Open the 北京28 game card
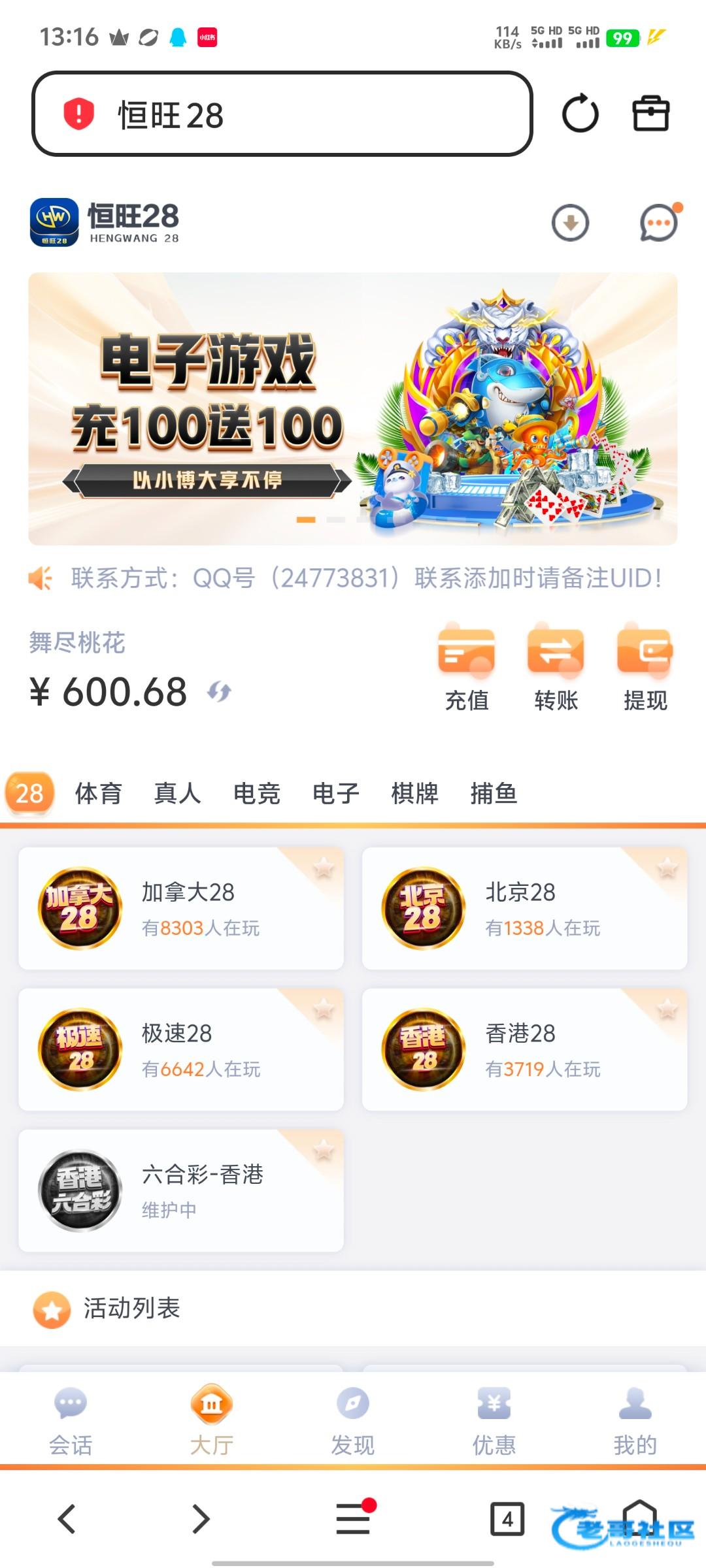This screenshot has height=1568, width=706. [x=524, y=908]
